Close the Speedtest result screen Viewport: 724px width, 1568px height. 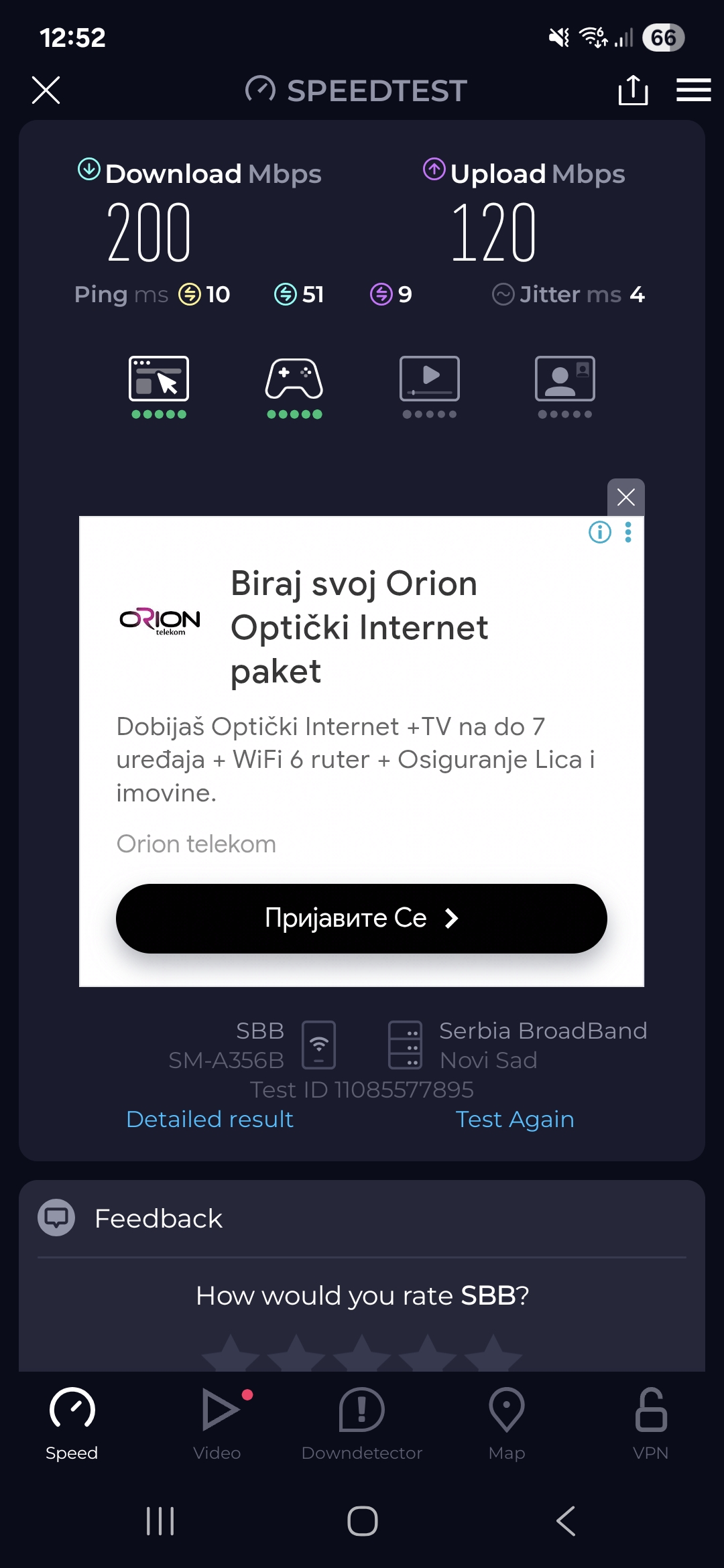[46, 90]
